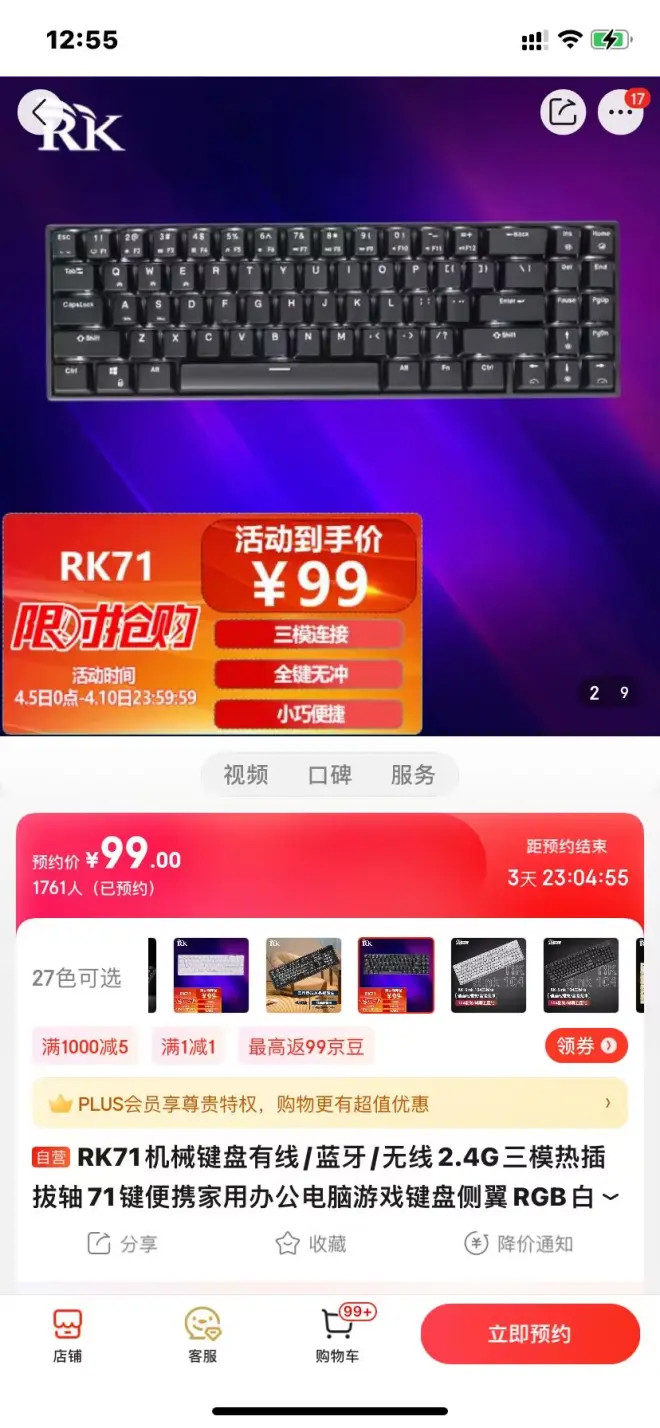The width and height of the screenshot is (660, 1428).
Task: Select the white keyboard color thumbnail
Action: tap(211, 976)
